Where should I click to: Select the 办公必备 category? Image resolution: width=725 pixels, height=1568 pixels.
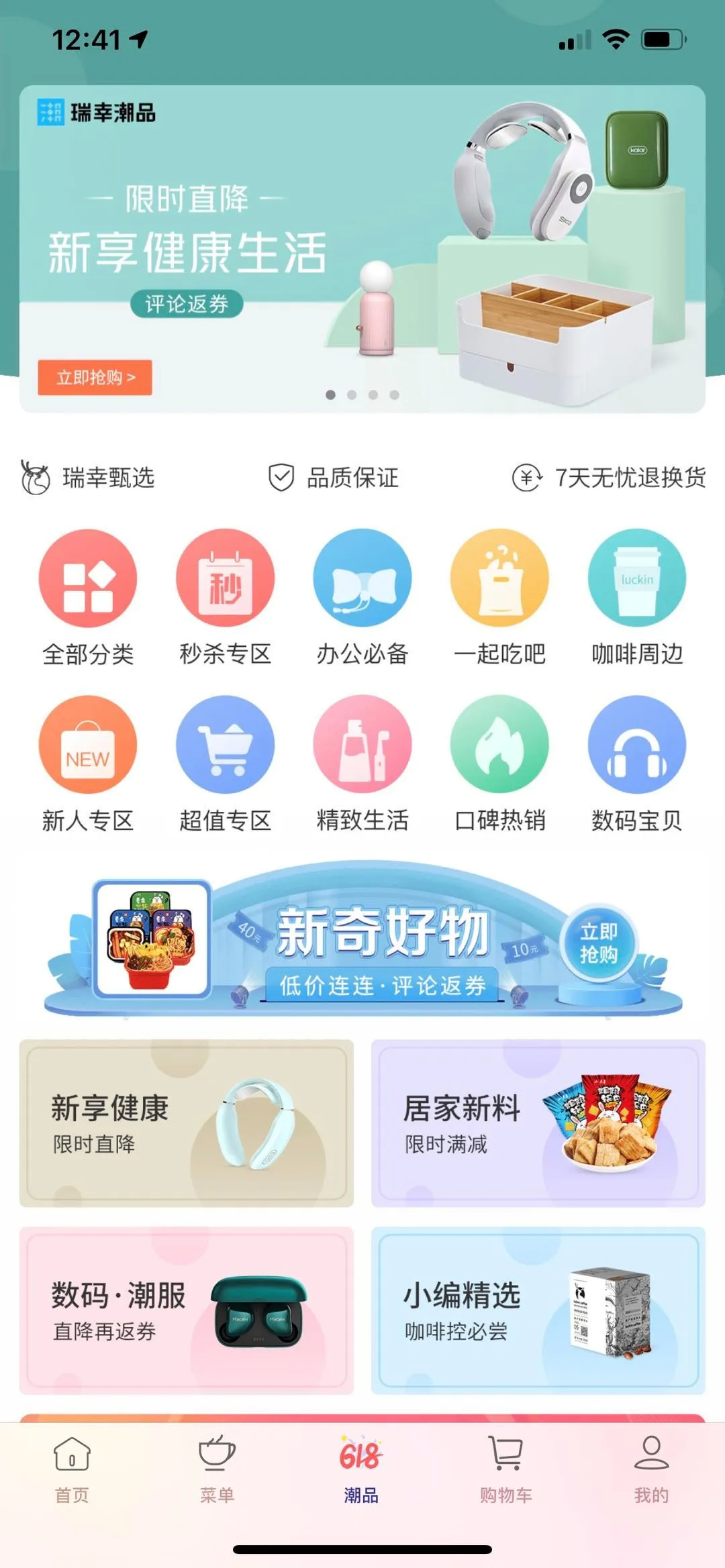point(362,597)
